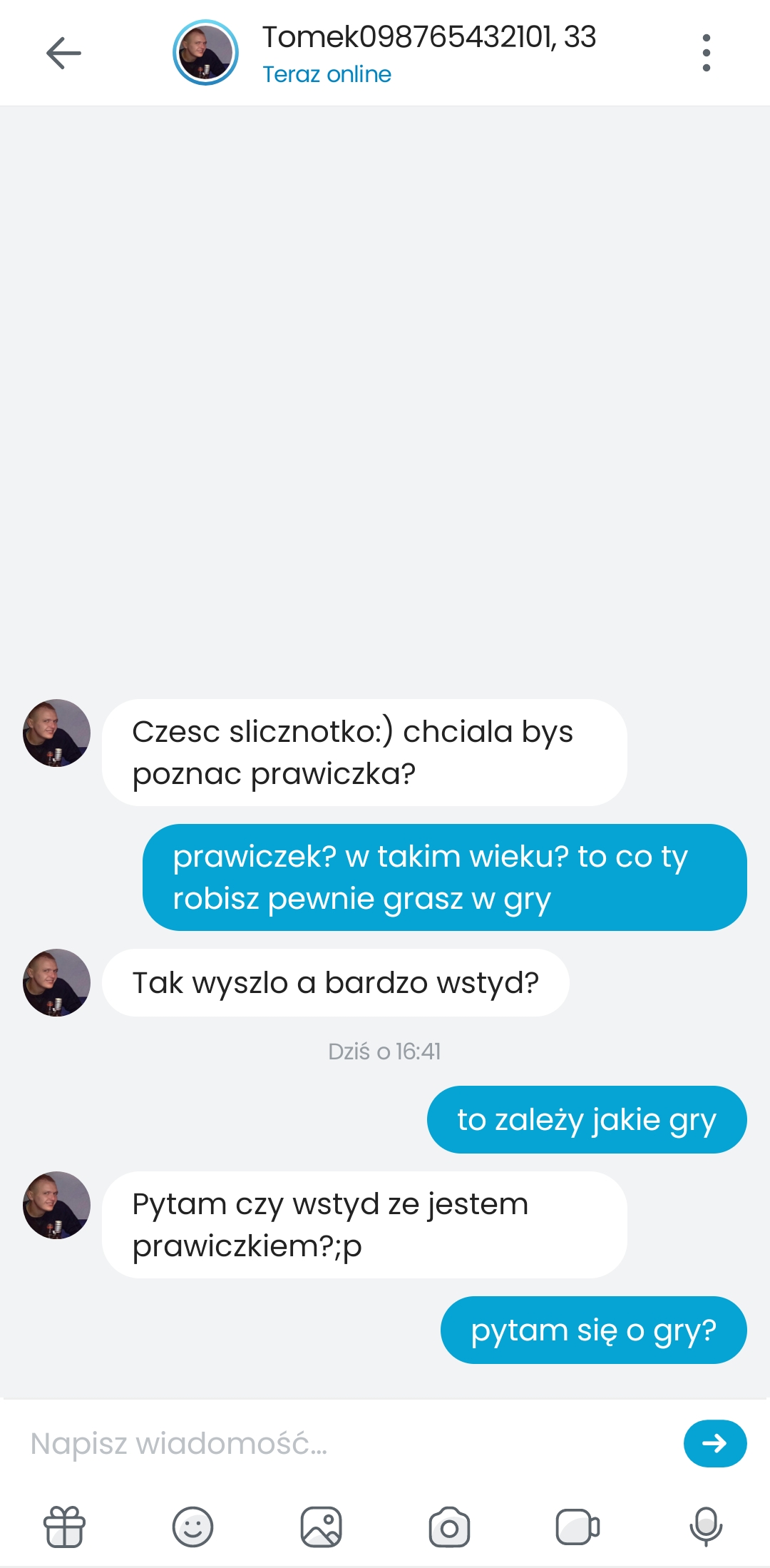Record a voice message with the microphone
This screenshot has height=1568, width=770.
coord(706,1527)
